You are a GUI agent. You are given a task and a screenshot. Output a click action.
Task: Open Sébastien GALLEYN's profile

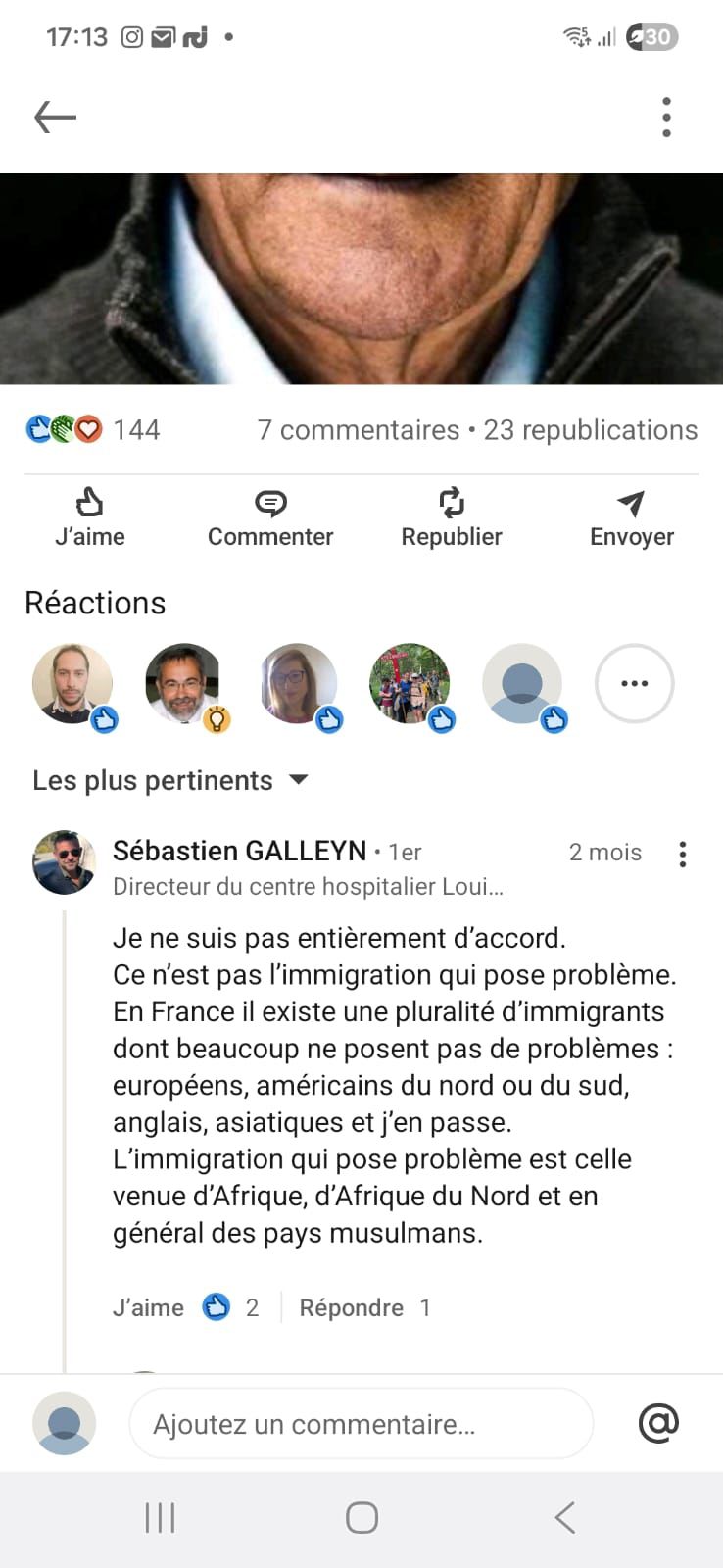pyautogui.click(x=239, y=851)
